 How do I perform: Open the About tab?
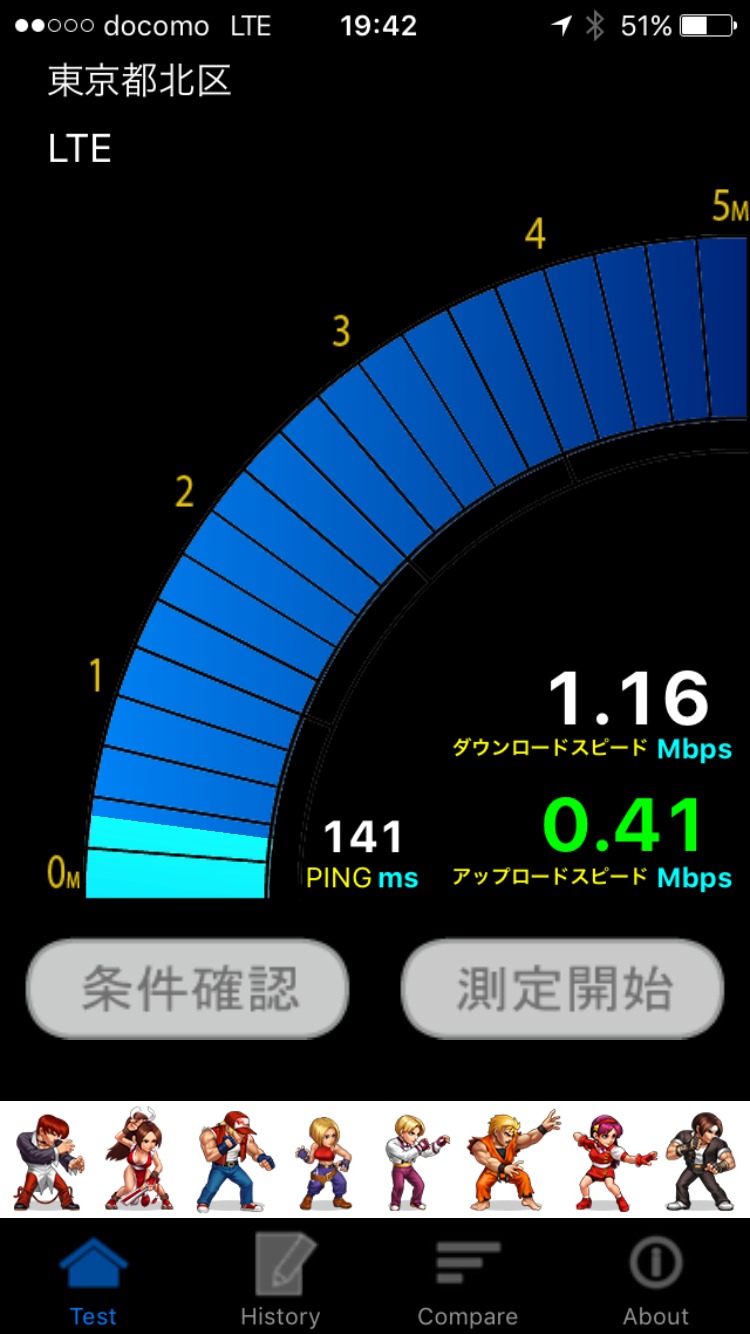click(656, 1278)
